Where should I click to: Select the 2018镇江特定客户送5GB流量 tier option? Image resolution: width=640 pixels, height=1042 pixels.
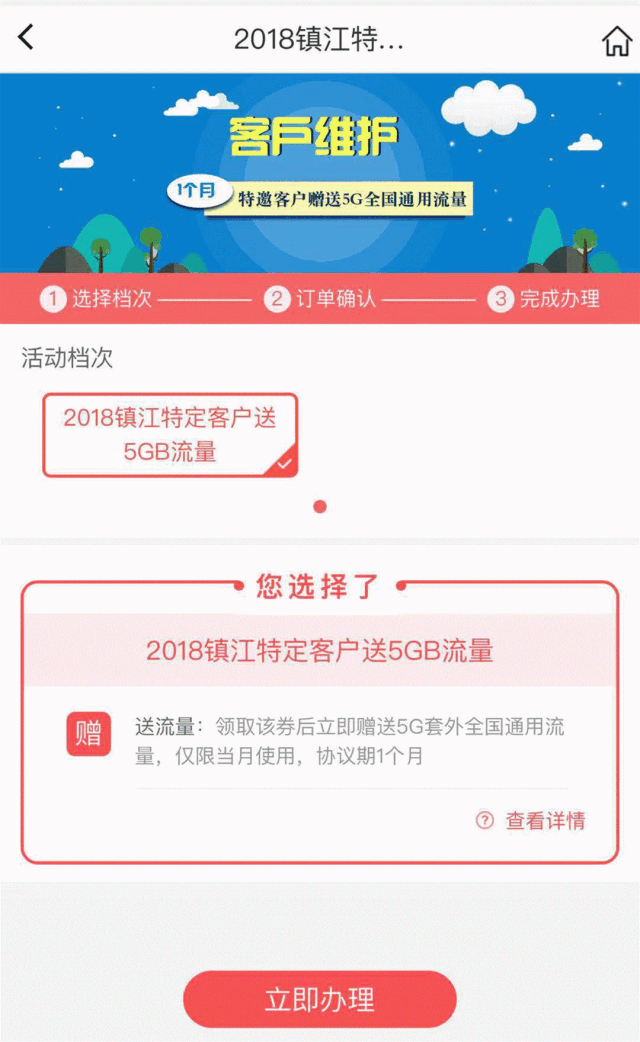pos(170,435)
